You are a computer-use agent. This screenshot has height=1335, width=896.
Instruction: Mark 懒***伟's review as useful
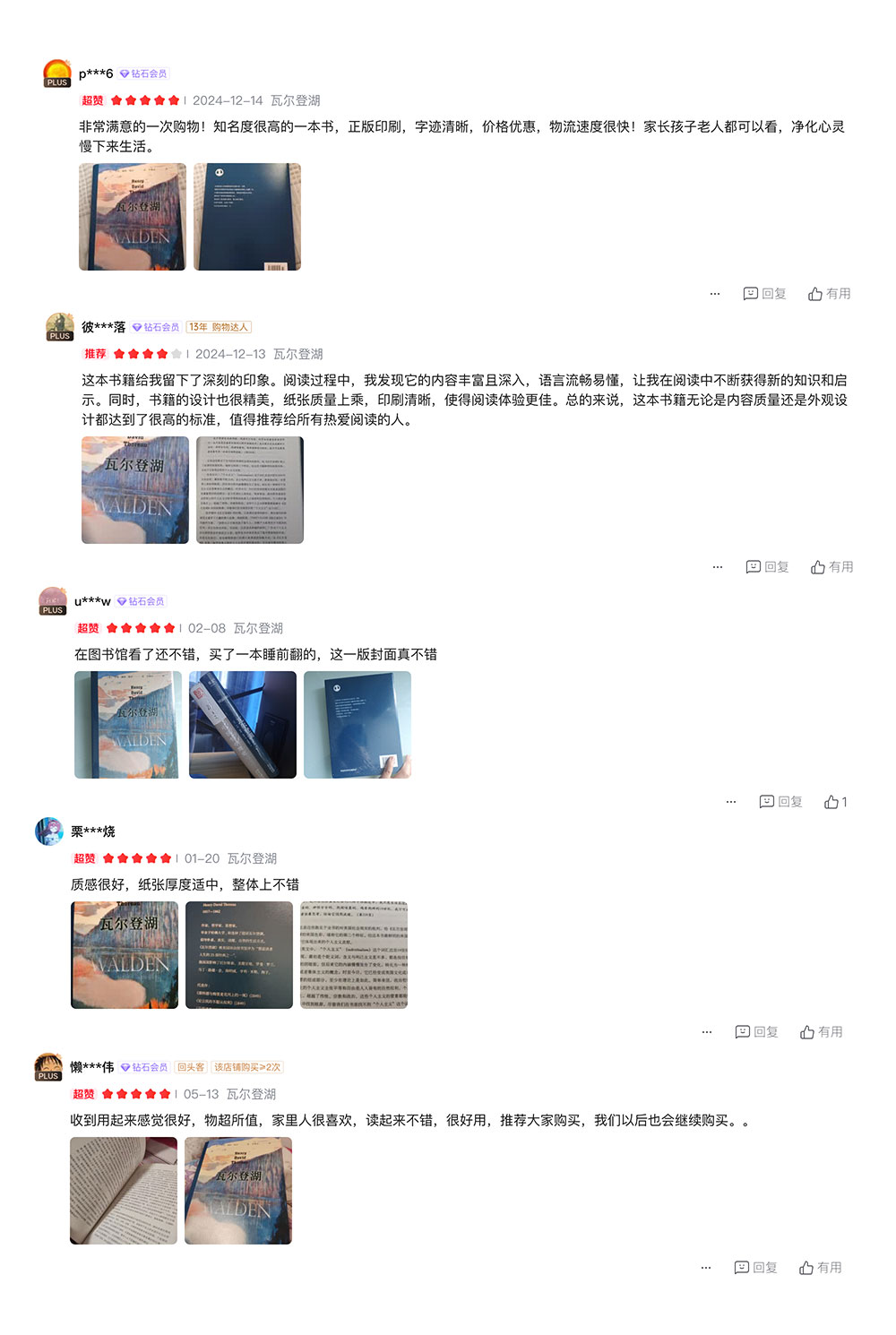point(820,1268)
